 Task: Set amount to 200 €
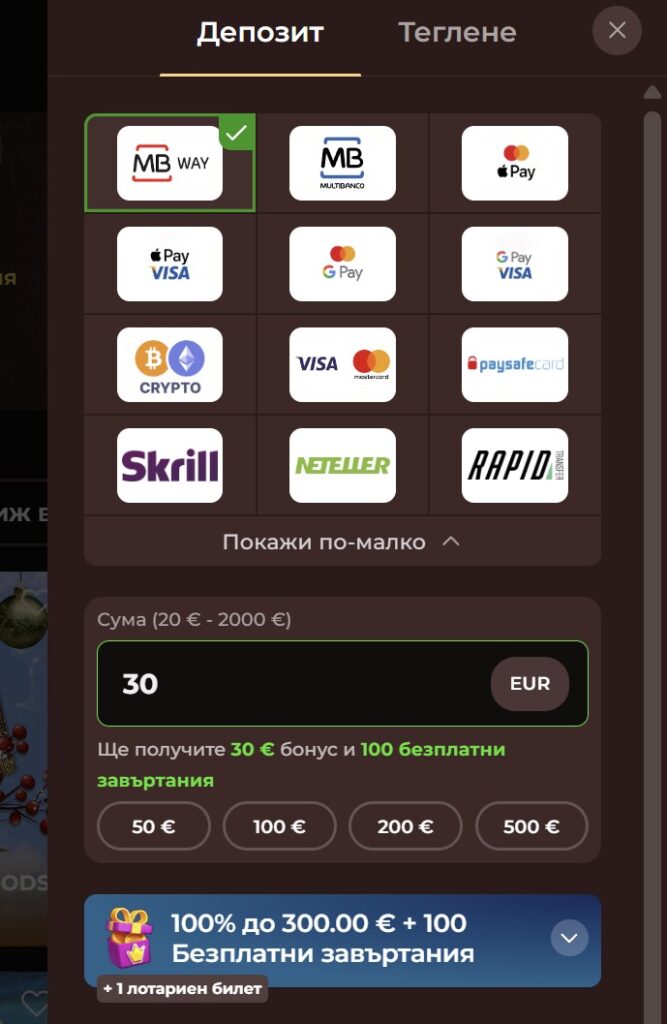[405, 827]
